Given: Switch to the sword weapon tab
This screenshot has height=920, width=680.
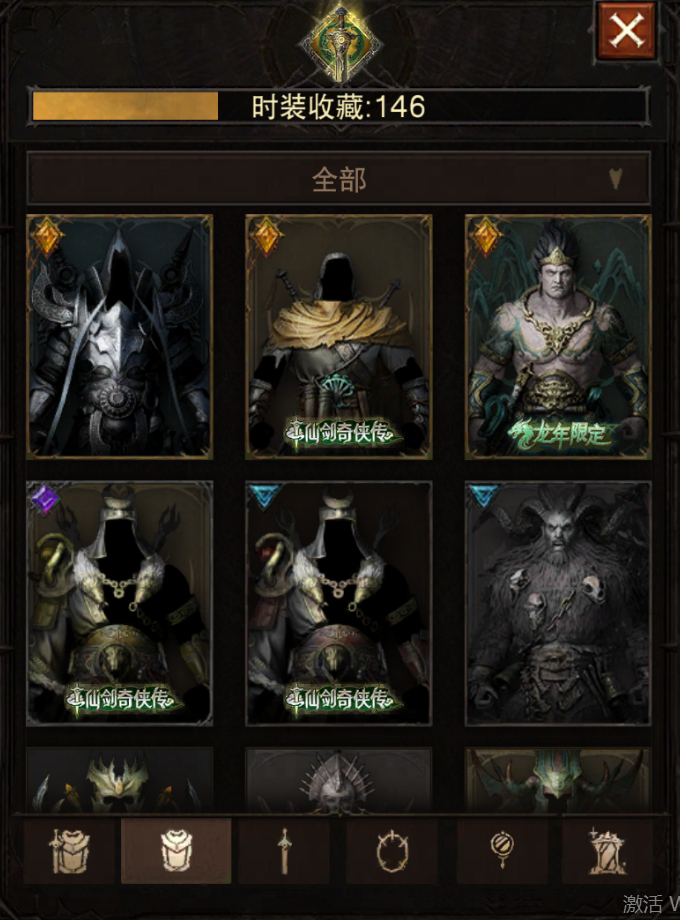Looking at the screenshot, I should (x=284, y=851).
